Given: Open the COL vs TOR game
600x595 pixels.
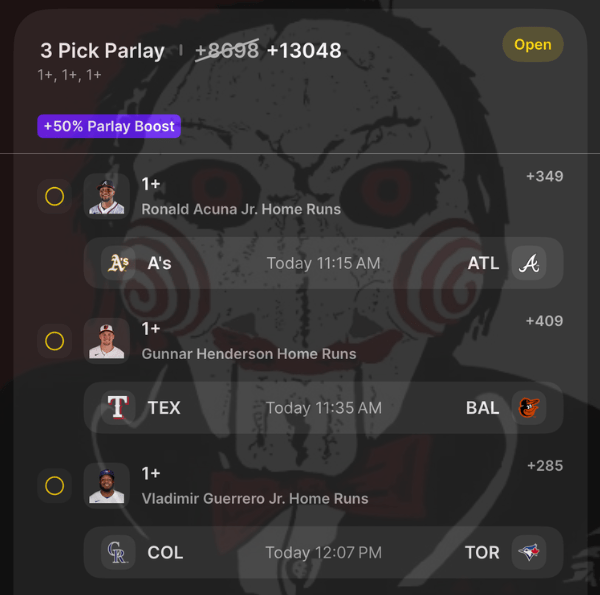Looking at the screenshot, I should pos(323,553).
